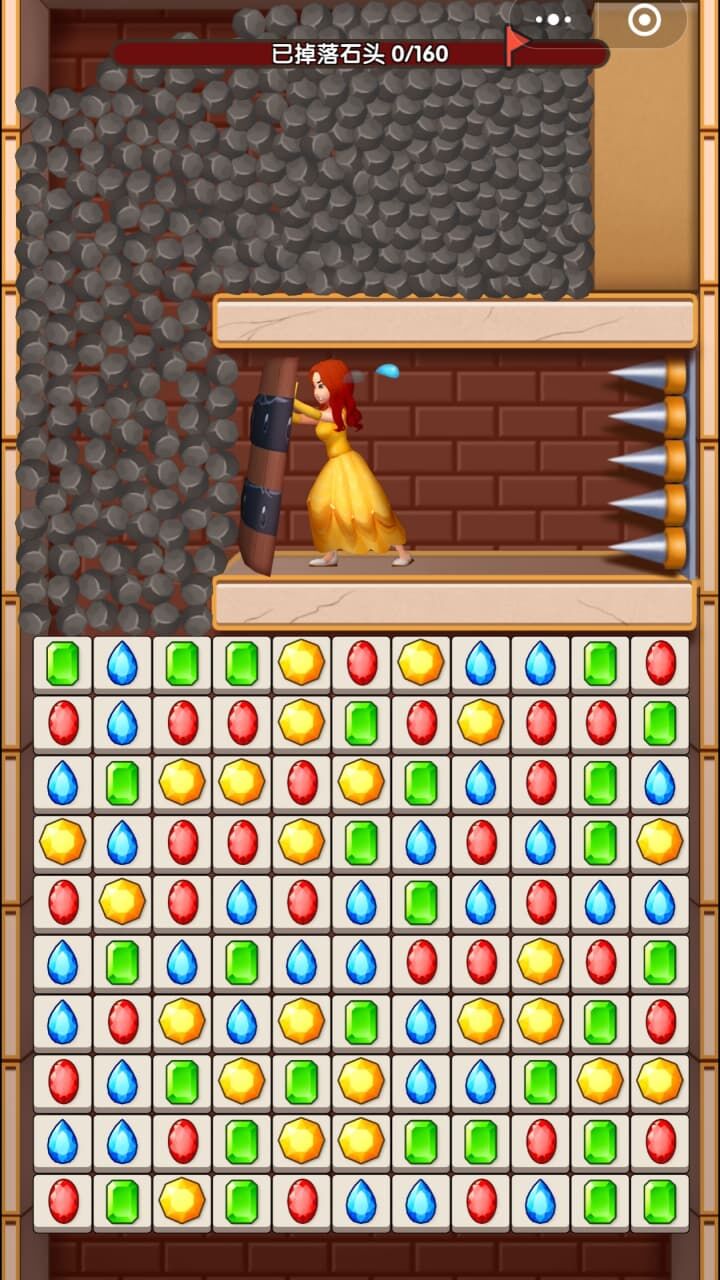The image size is (720, 1280).
Task: Tap green gem in grid's top-left corner
Action: [62, 664]
